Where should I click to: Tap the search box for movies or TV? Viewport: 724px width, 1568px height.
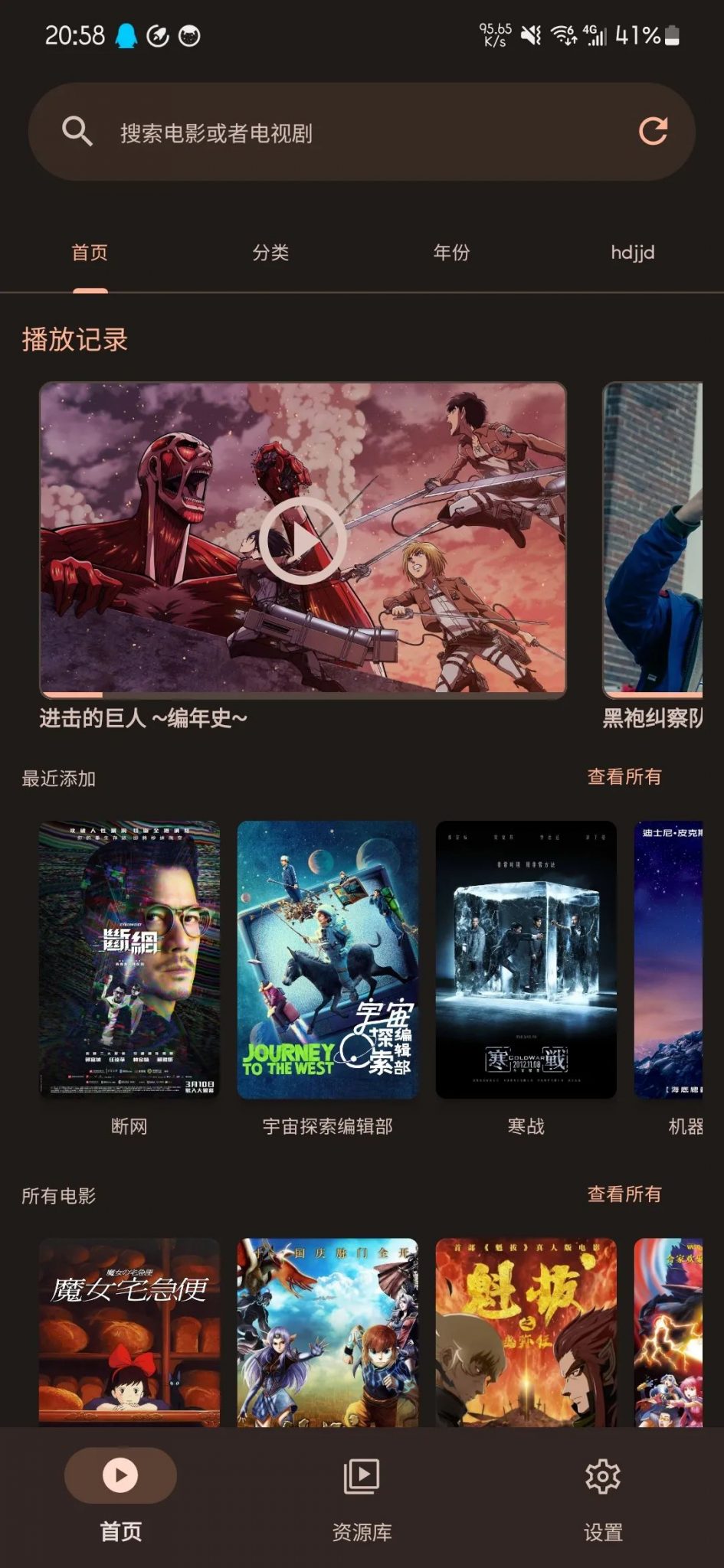point(345,132)
